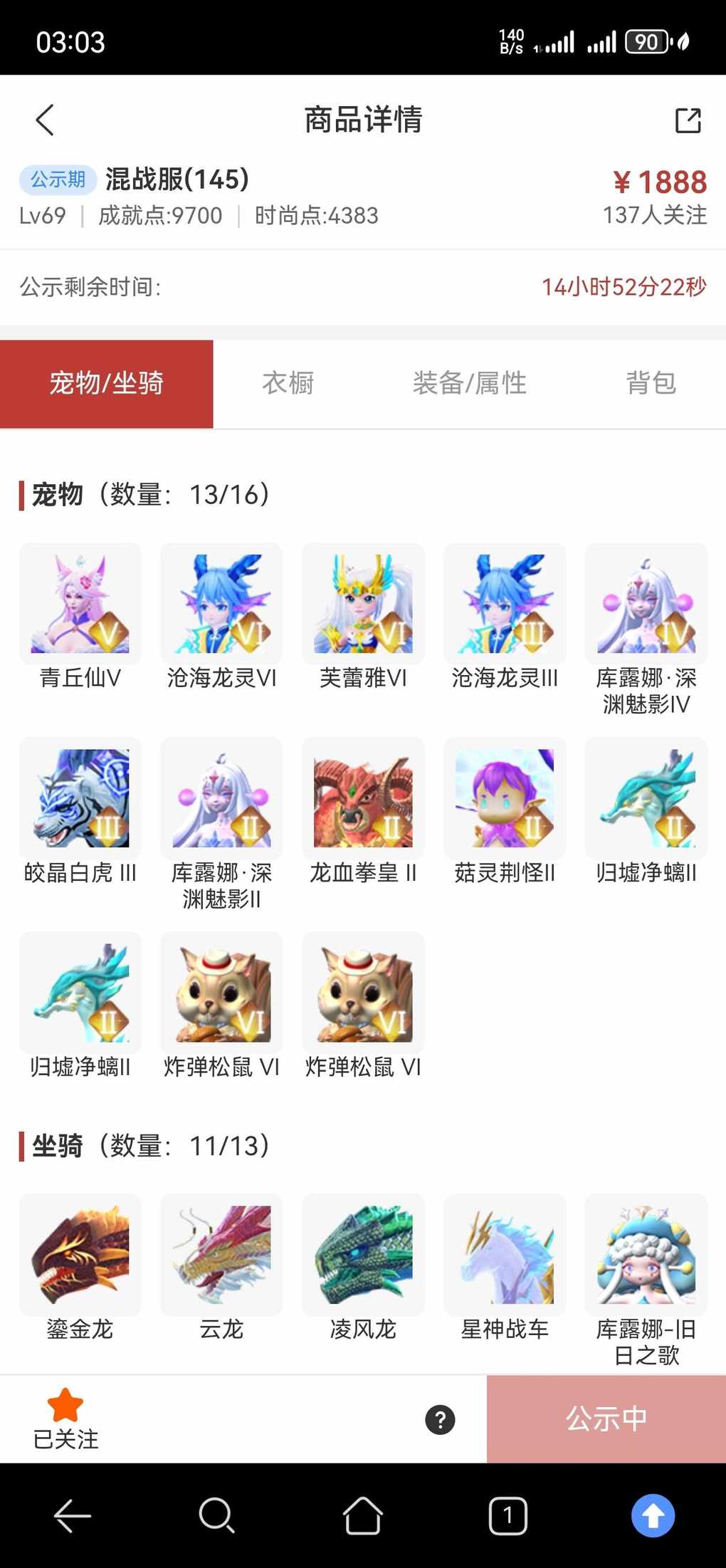Open the 沧海龙灵VI pet tile

point(221,604)
